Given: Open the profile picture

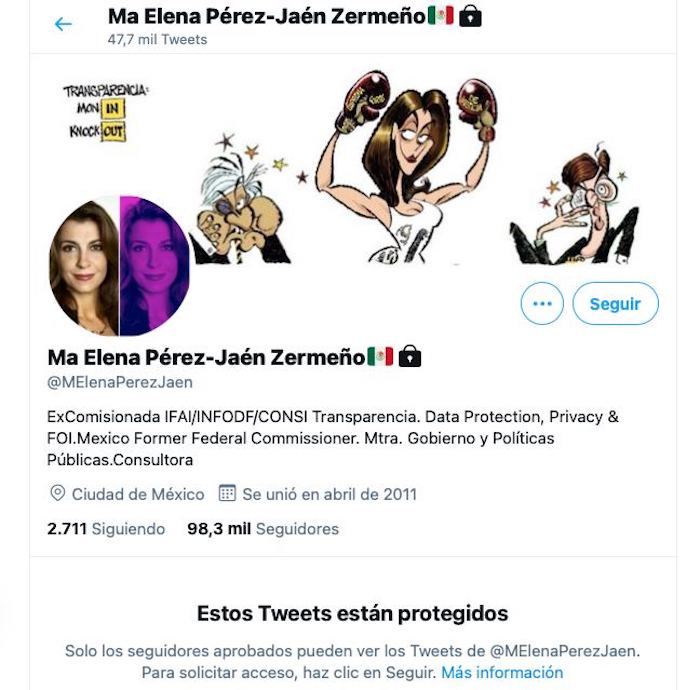Looking at the screenshot, I should [x=119, y=266].
